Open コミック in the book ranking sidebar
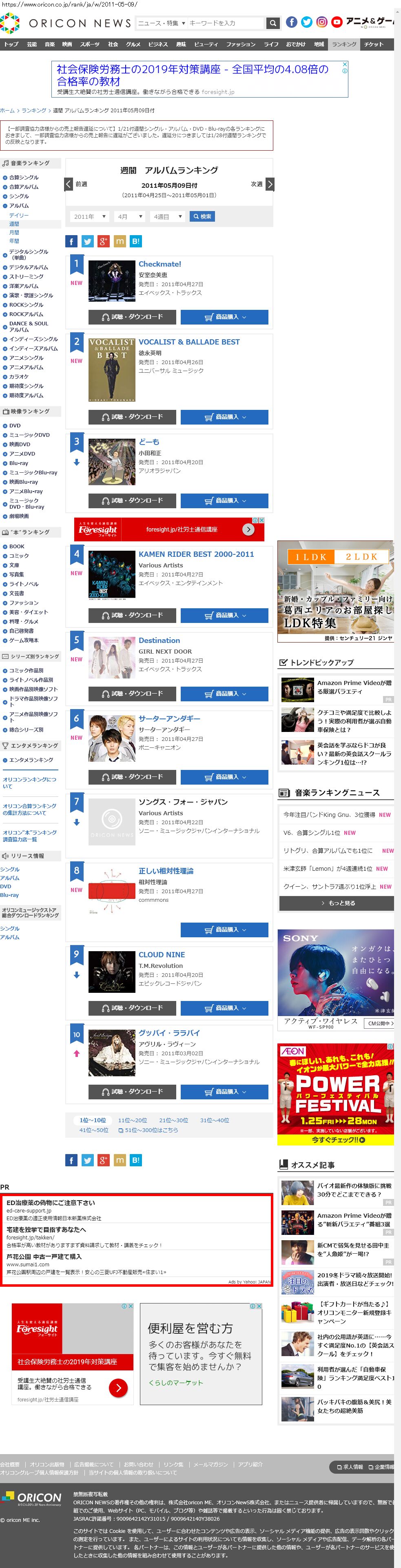 pos(19,556)
